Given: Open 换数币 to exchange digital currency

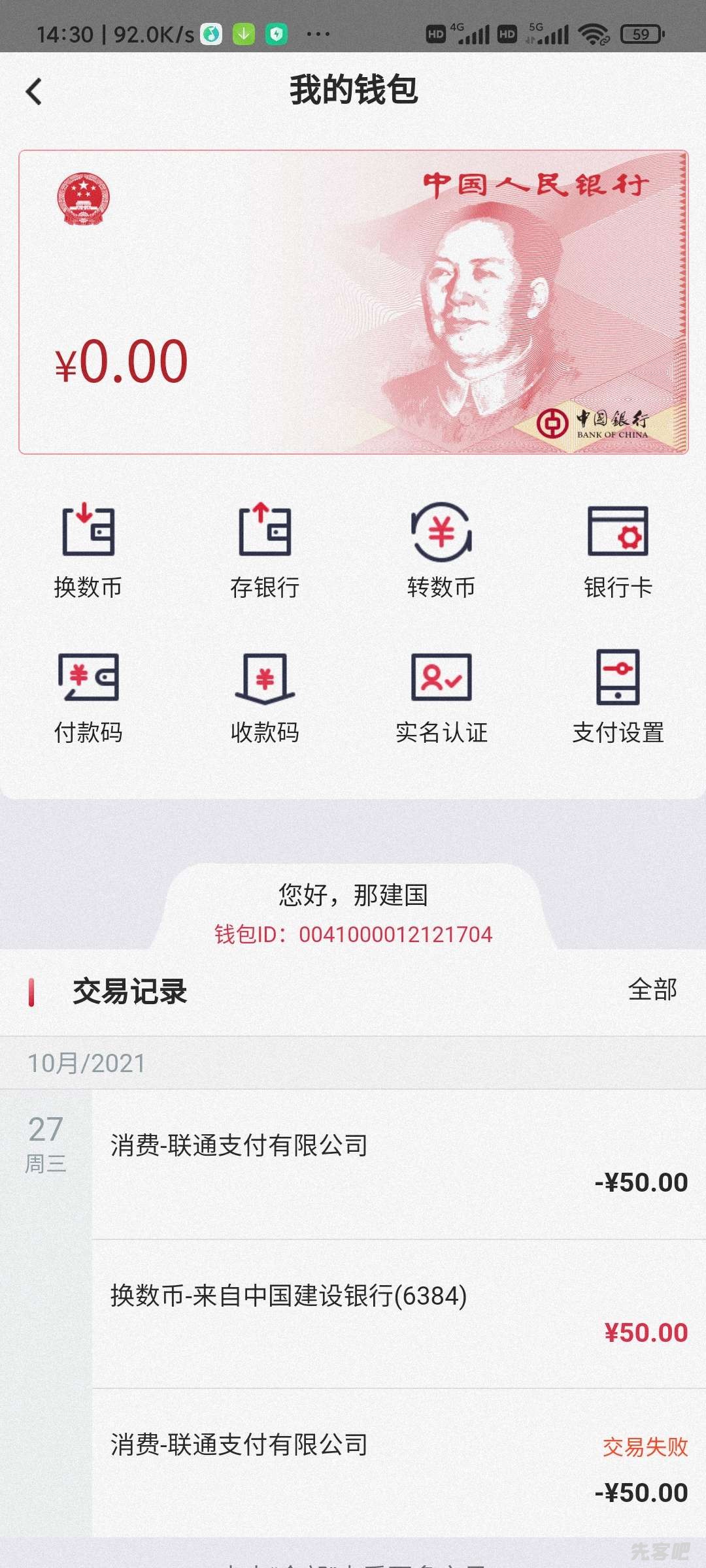Looking at the screenshot, I should [x=88, y=550].
